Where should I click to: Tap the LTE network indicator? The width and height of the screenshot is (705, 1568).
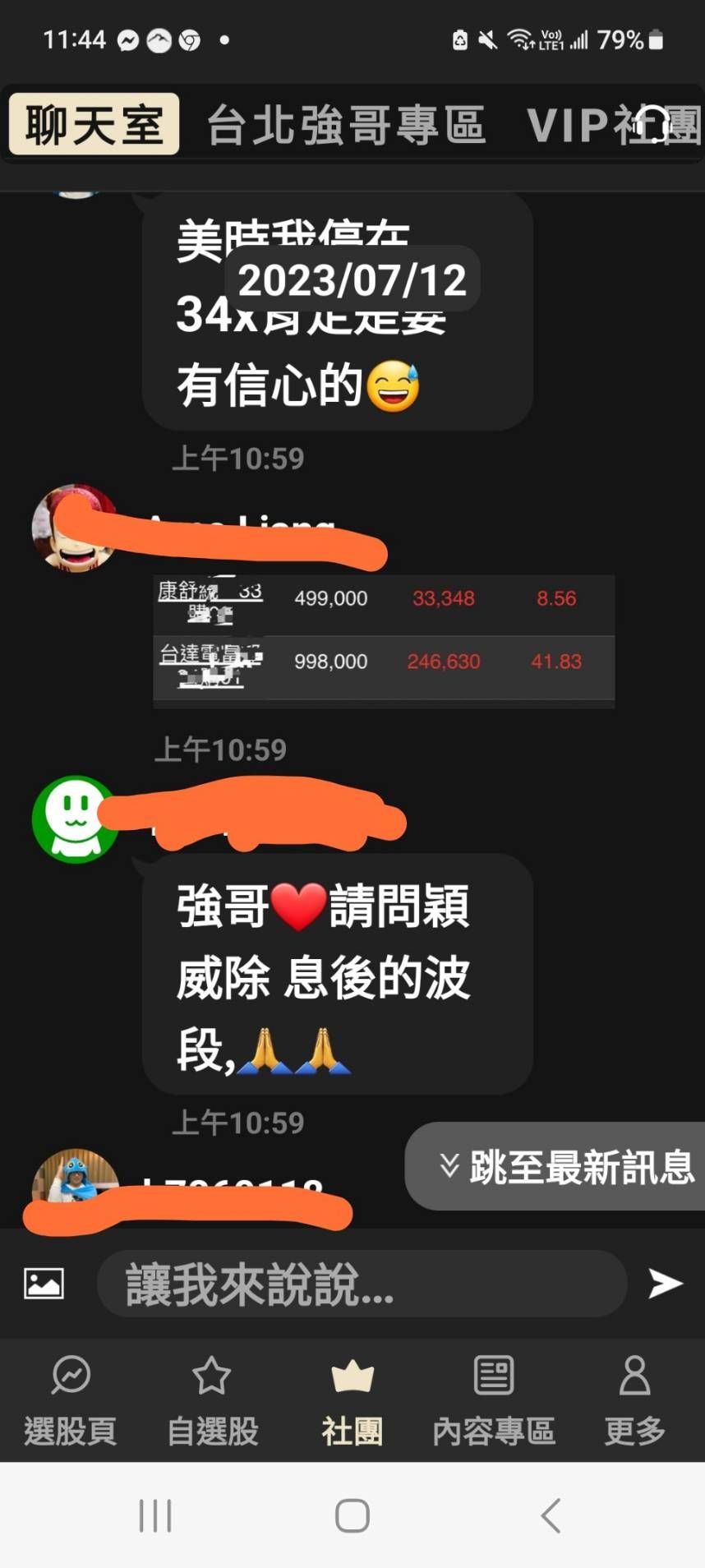pyautogui.click(x=551, y=39)
